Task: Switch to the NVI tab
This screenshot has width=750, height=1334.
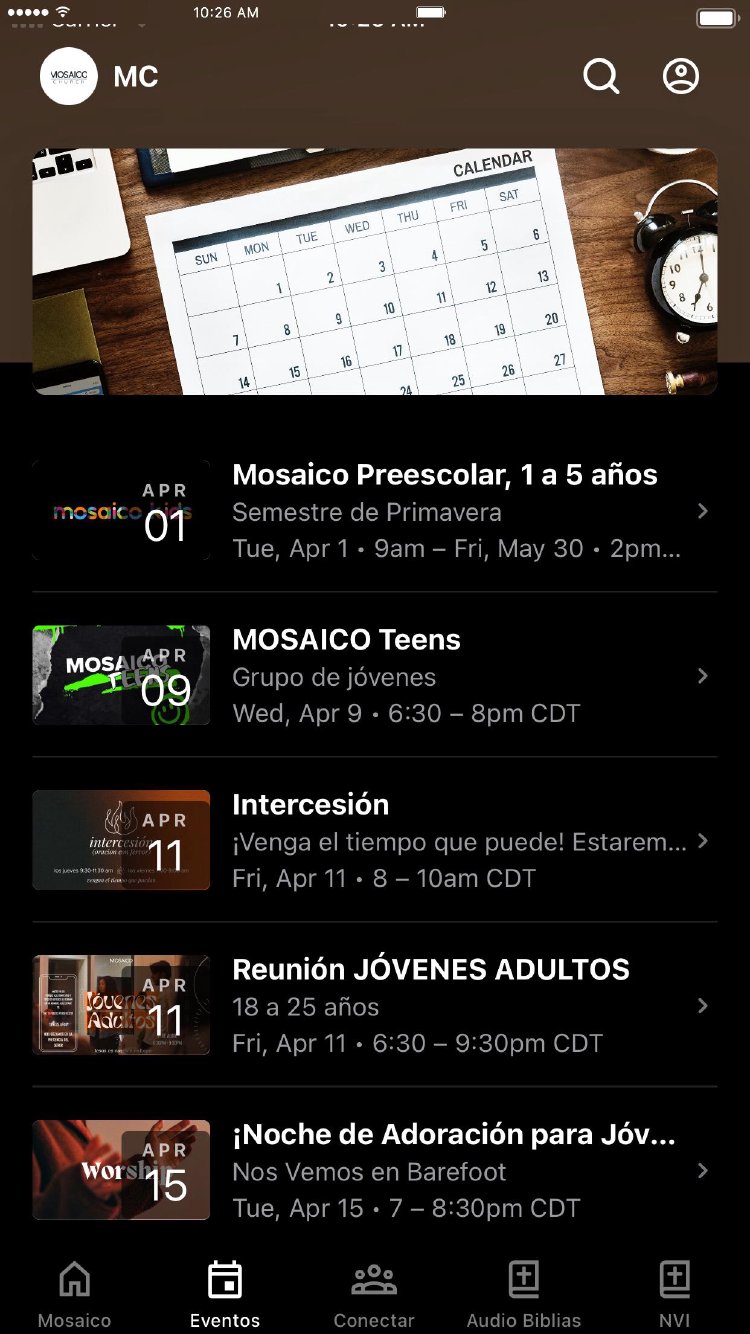Action: [x=675, y=1294]
